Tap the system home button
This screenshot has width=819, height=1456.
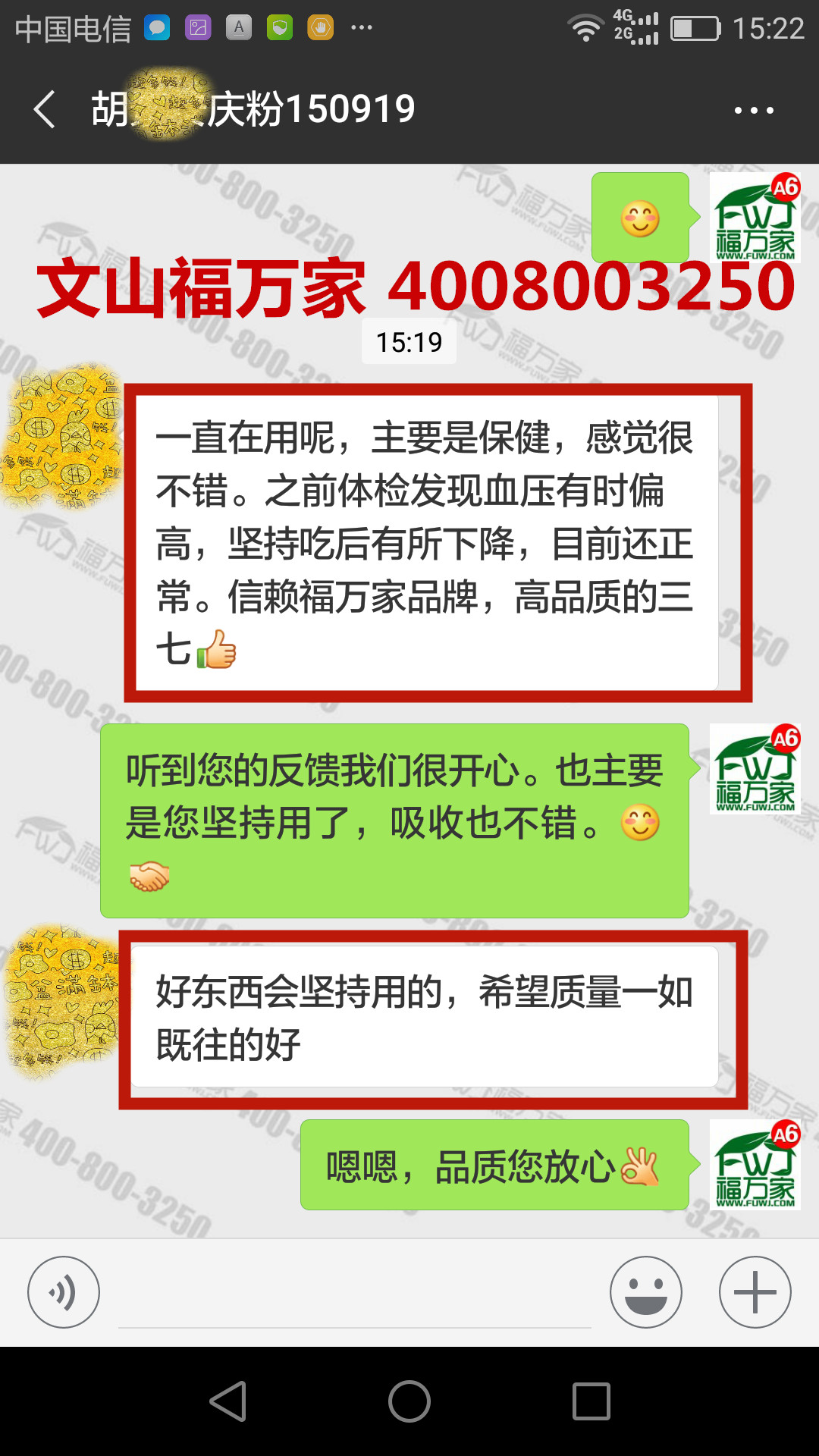point(409,1401)
